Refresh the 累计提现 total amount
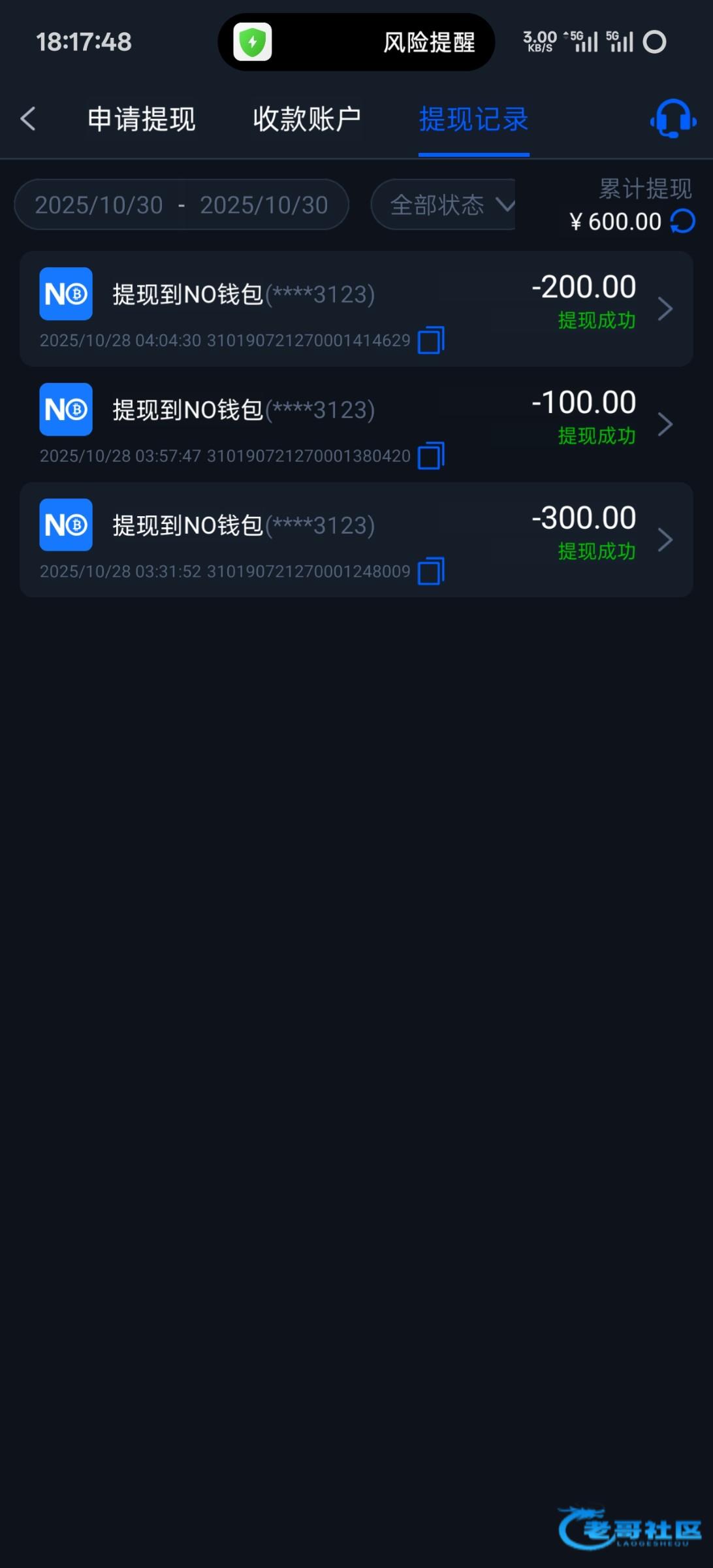This screenshot has height=1568, width=713. point(683,221)
